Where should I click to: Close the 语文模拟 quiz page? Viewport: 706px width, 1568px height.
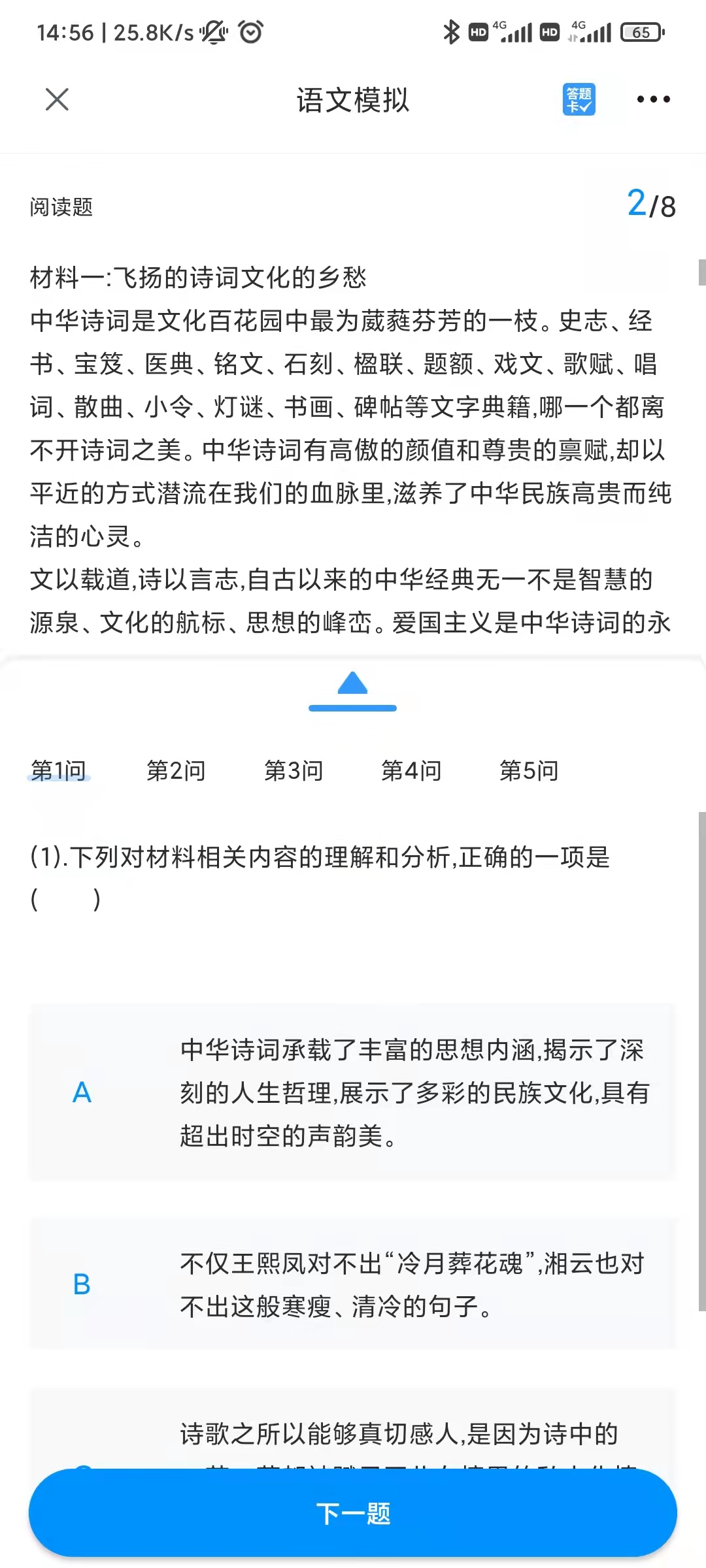pos(57,100)
